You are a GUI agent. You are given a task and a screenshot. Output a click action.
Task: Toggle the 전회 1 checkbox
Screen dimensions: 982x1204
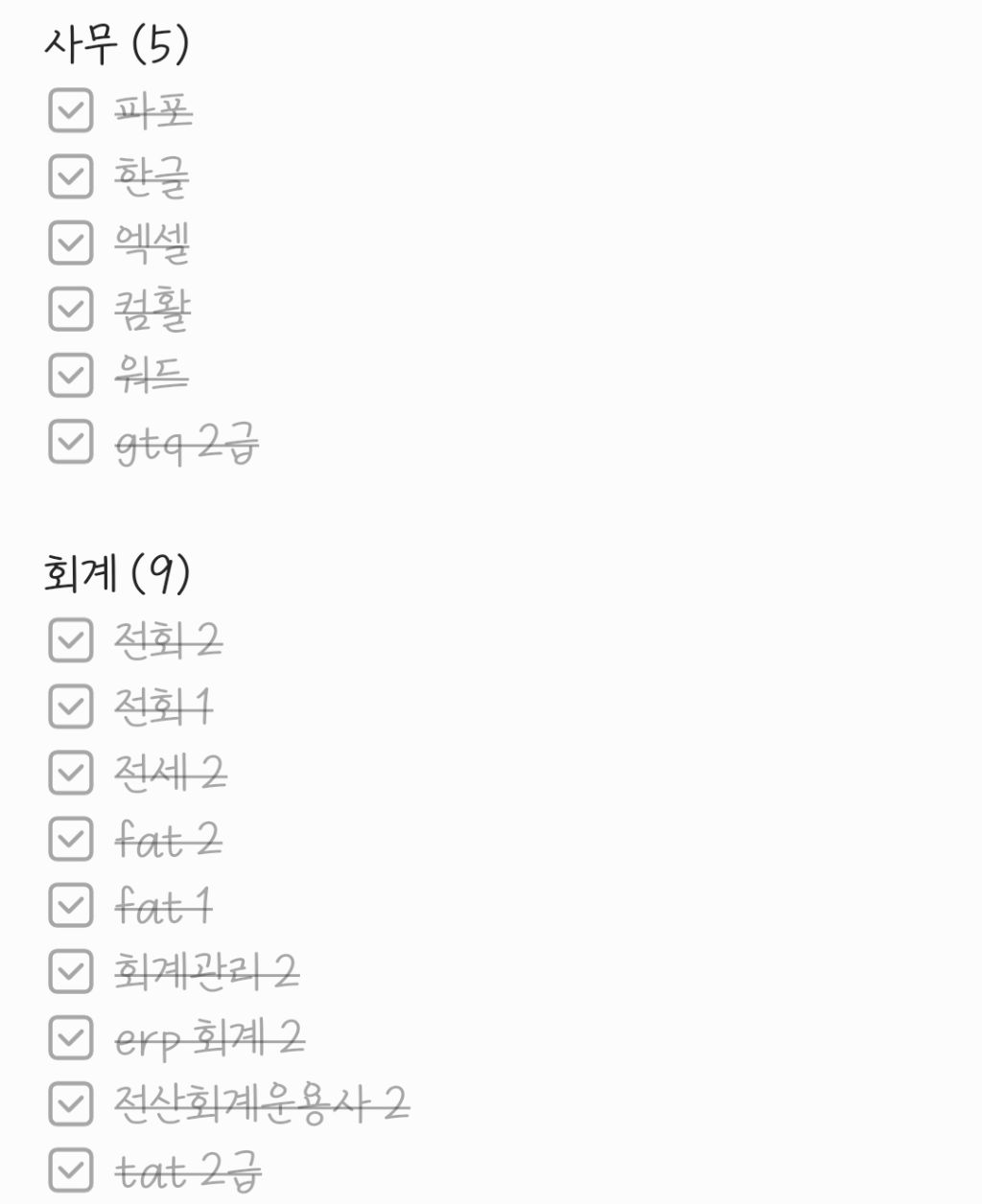[x=70, y=706]
